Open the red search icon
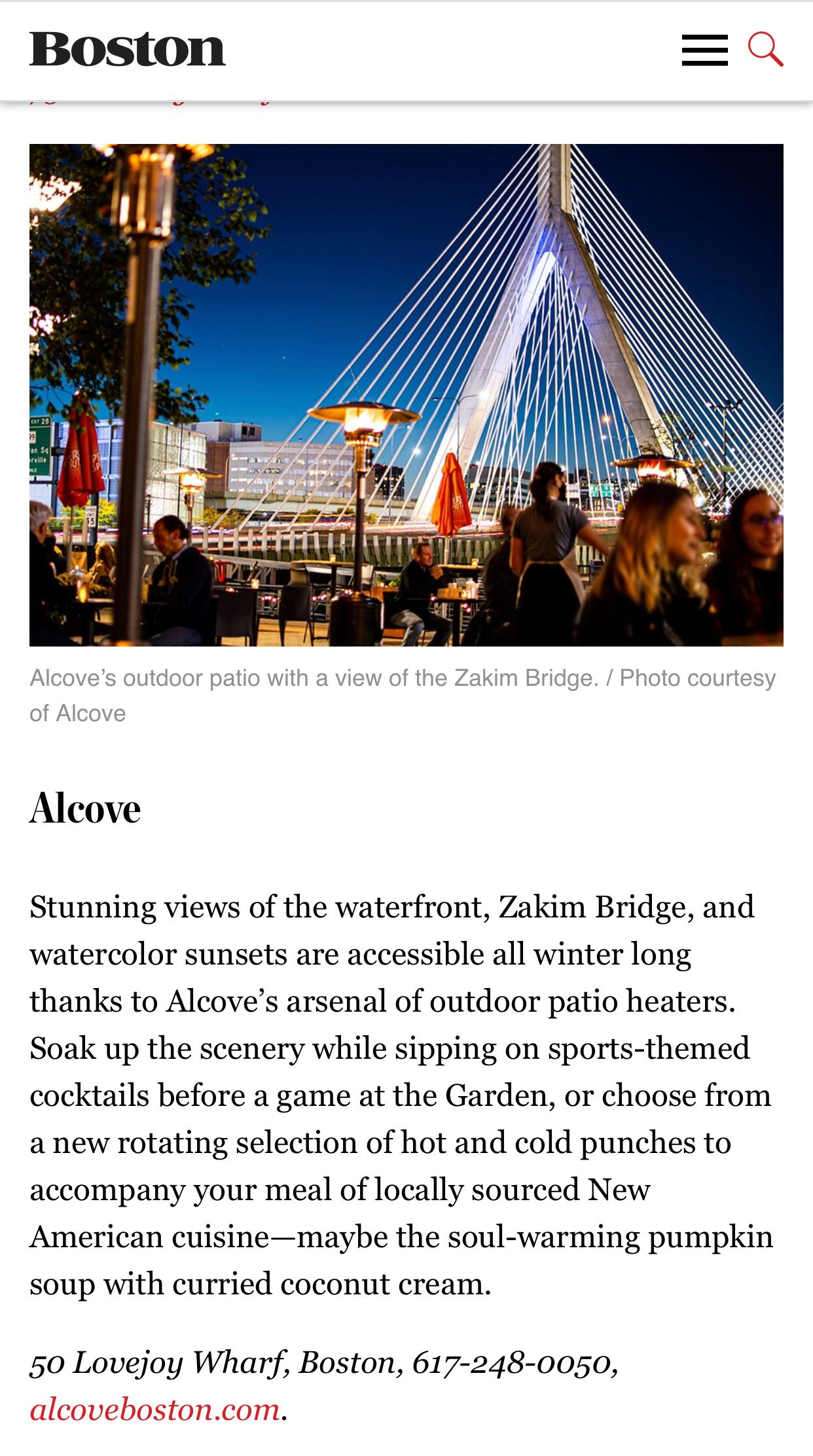813x1456 pixels. (765, 49)
